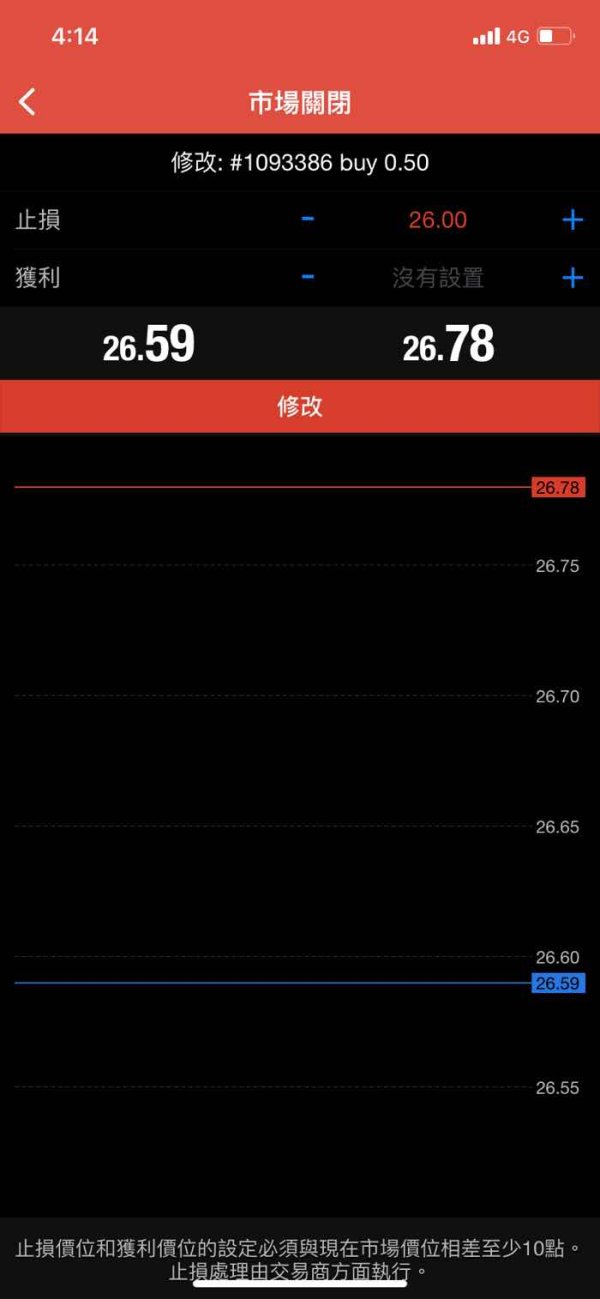Edit the stop loss value 26.00
Screen dimensions: 600x1299
coord(438,220)
